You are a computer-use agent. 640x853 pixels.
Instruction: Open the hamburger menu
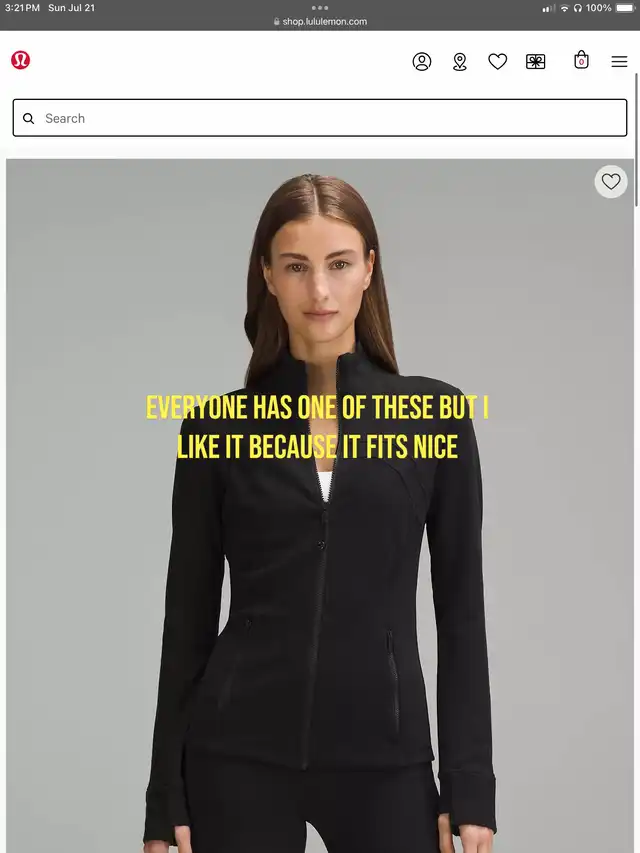pyautogui.click(x=619, y=62)
